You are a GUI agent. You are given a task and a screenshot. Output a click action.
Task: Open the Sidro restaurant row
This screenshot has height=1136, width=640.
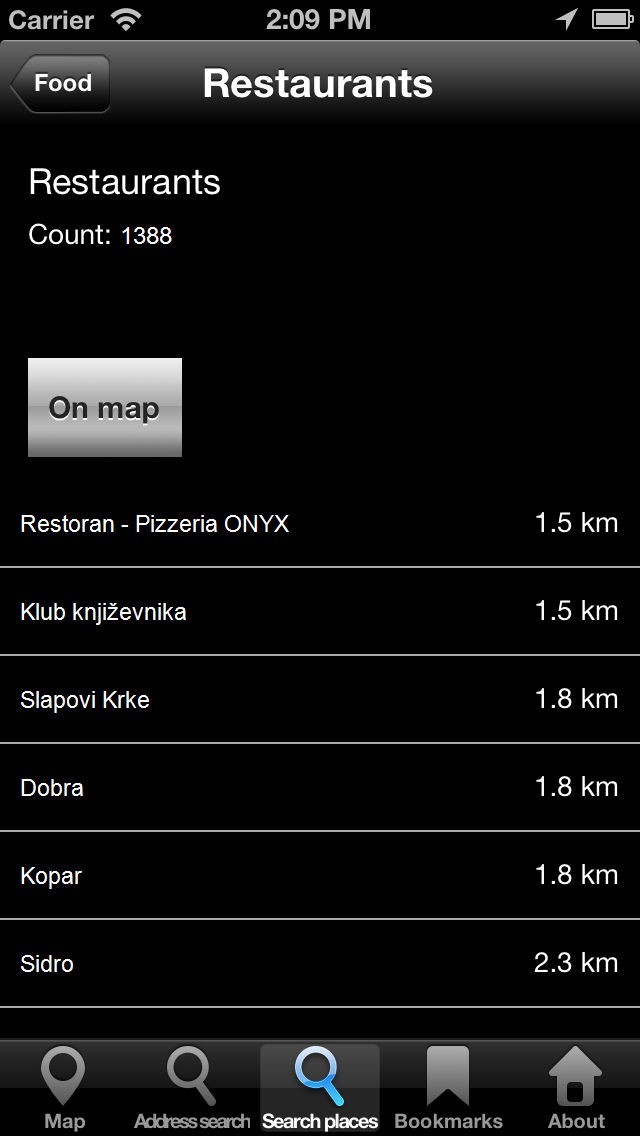click(x=320, y=964)
